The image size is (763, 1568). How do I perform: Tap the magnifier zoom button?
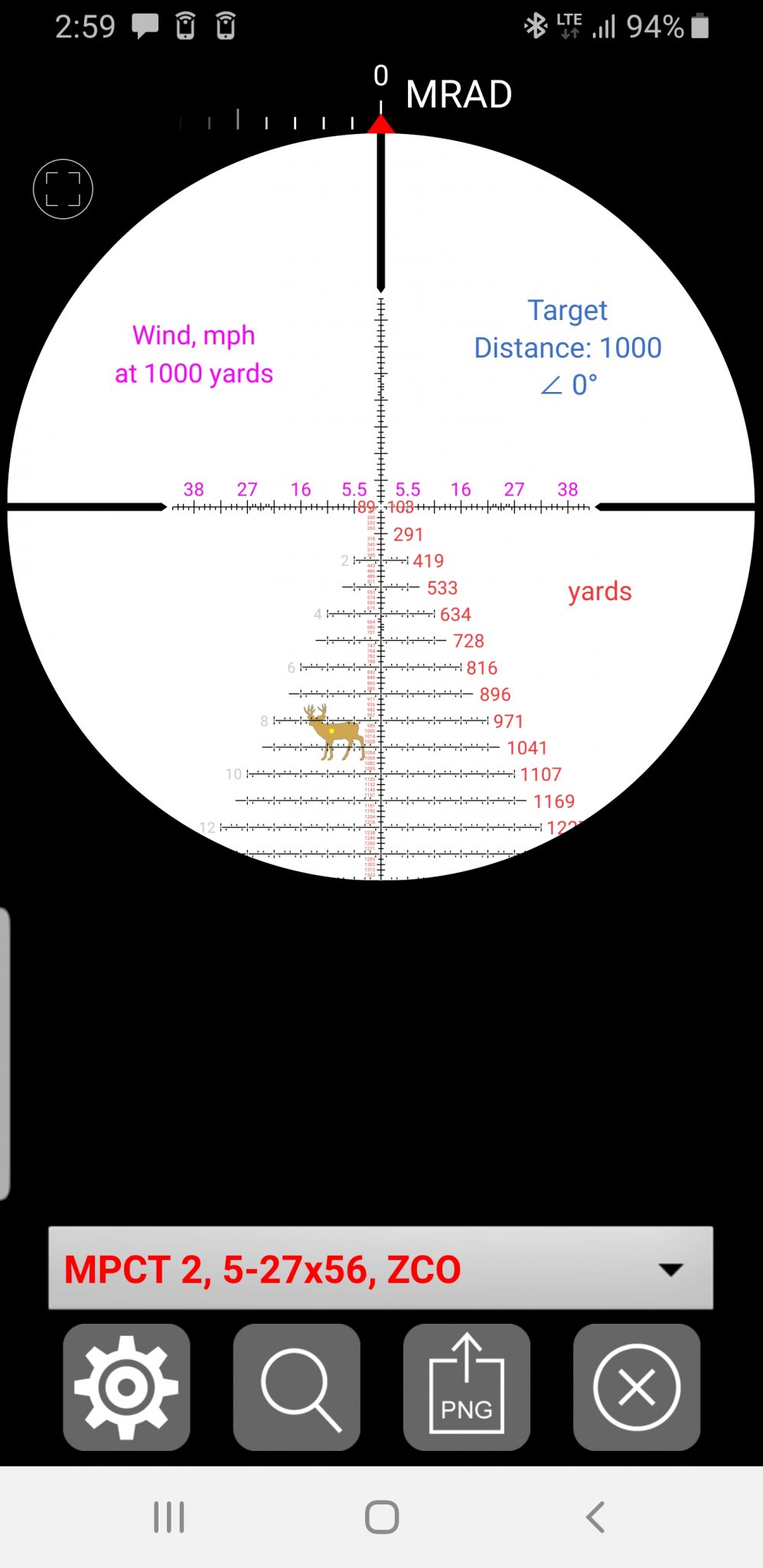[297, 1387]
